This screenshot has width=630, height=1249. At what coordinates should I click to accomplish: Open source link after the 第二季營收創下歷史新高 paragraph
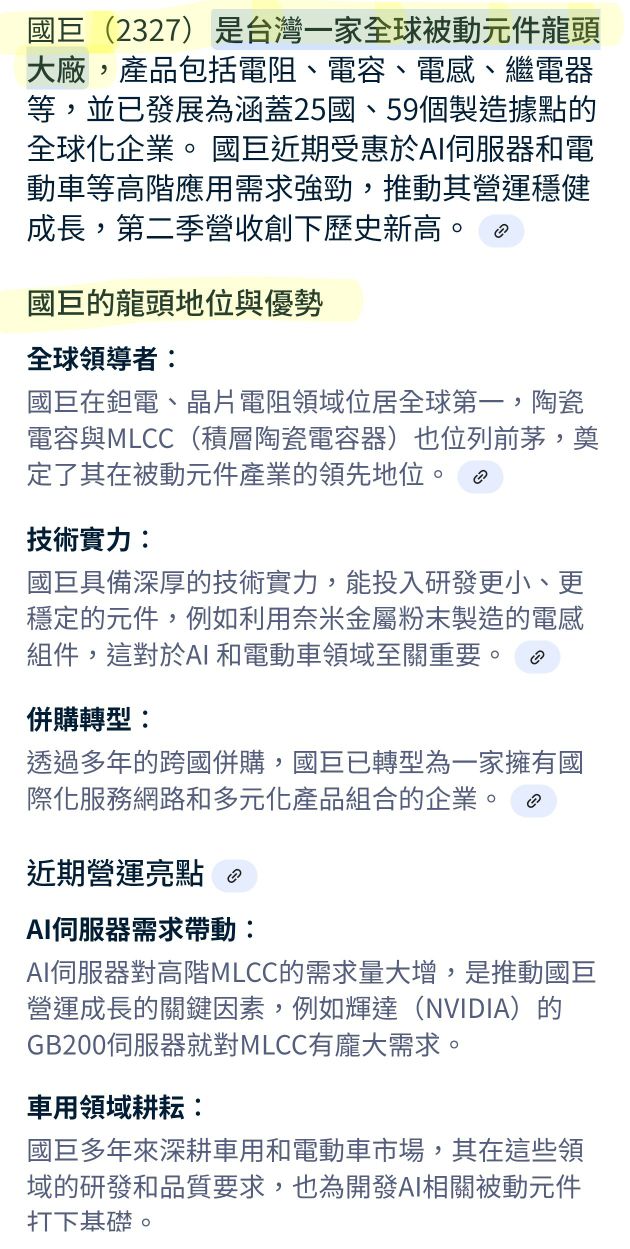[x=501, y=231]
